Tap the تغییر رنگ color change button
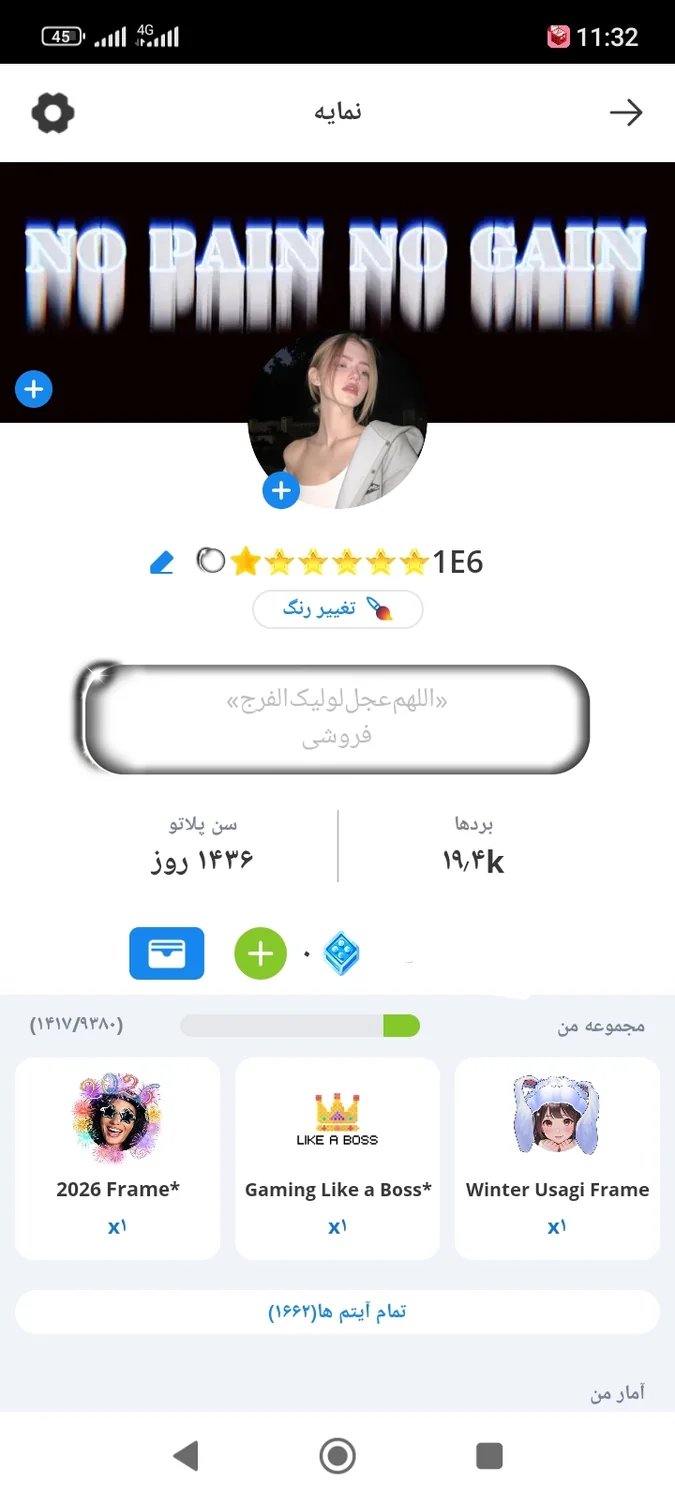This screenshot has height=1500, width=675. coord(337,609)
